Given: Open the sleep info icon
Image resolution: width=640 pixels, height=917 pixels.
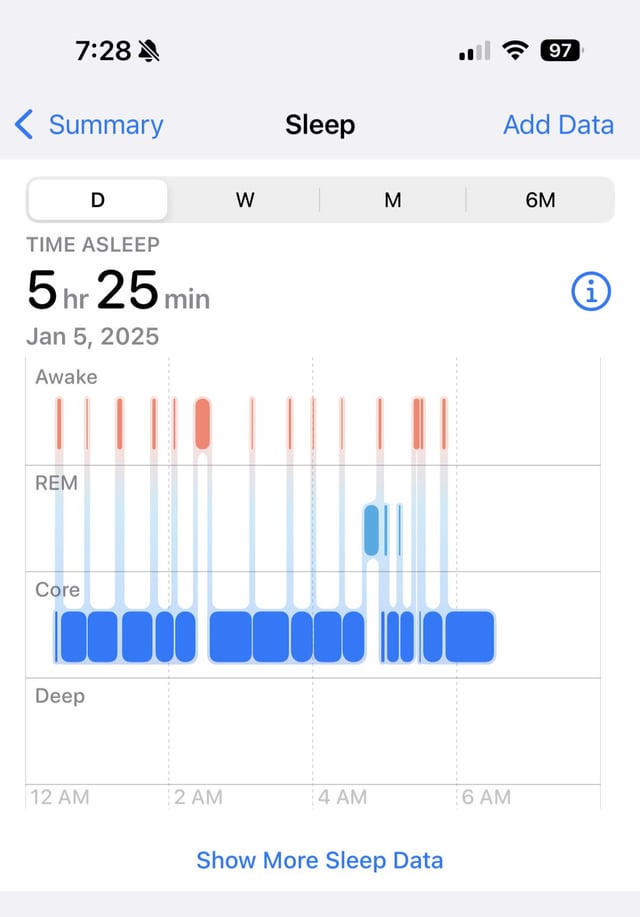Looking at the screenshot, I should pos(591,292).
